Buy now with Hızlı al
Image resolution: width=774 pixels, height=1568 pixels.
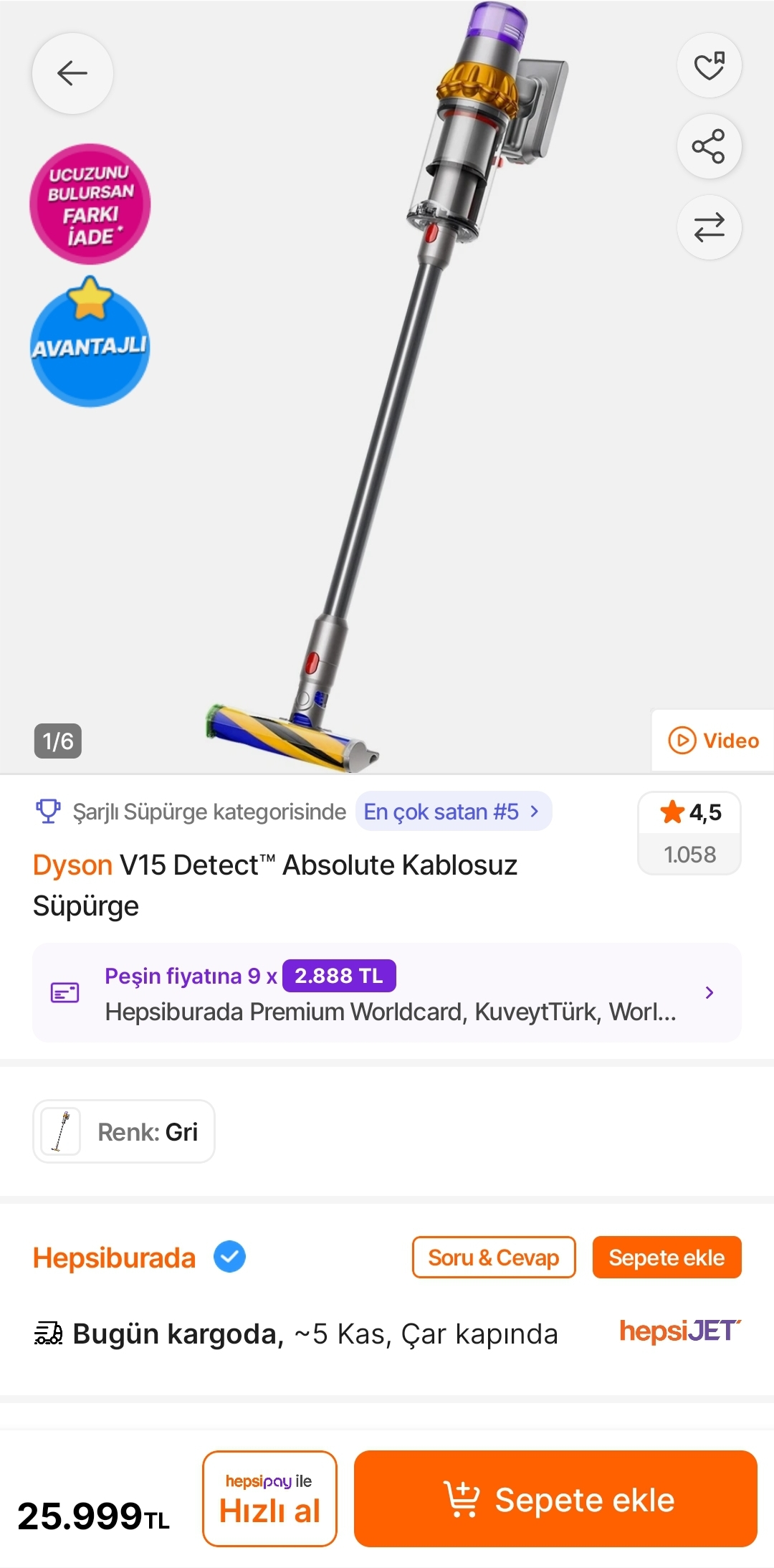(269, 1498)
